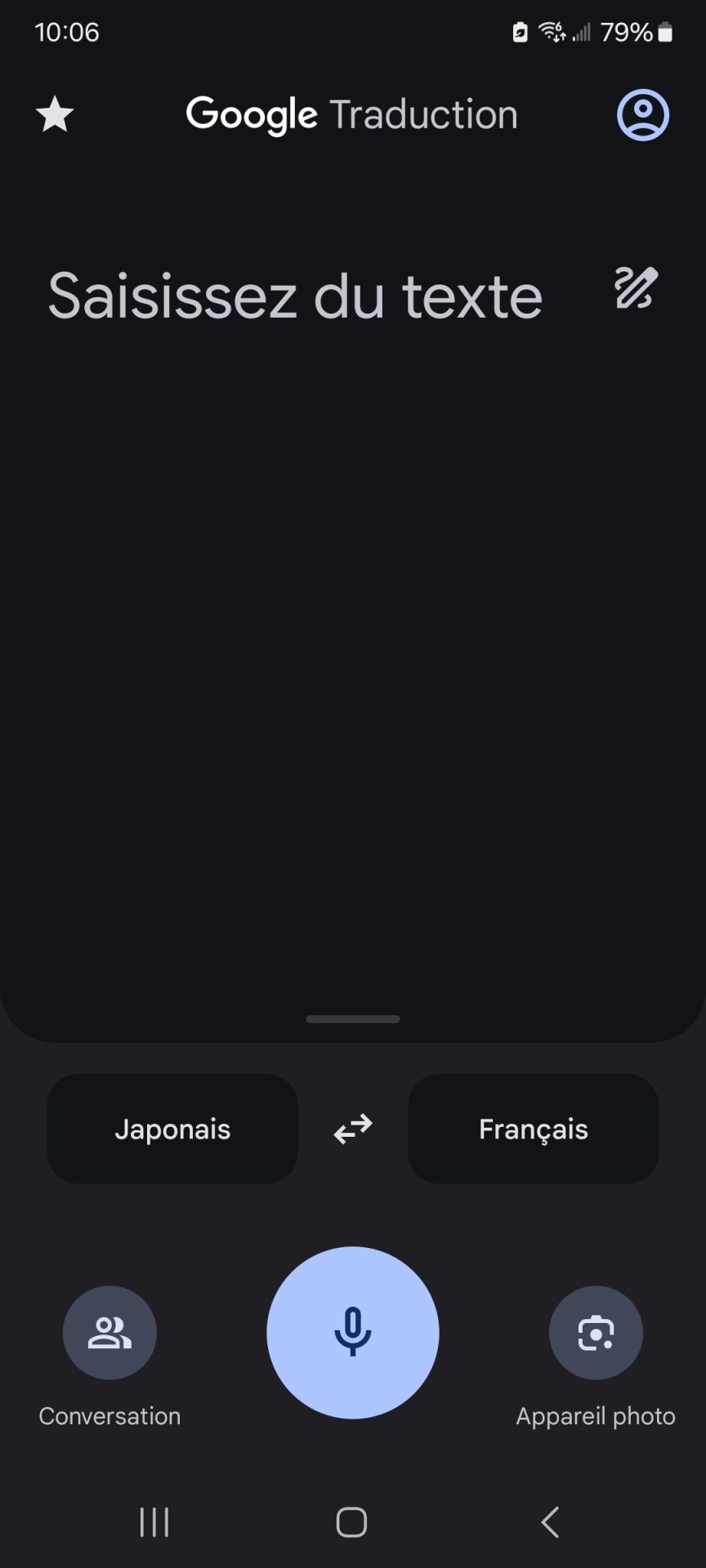
Task: Open the account profile icon
Action: point(642,114)
